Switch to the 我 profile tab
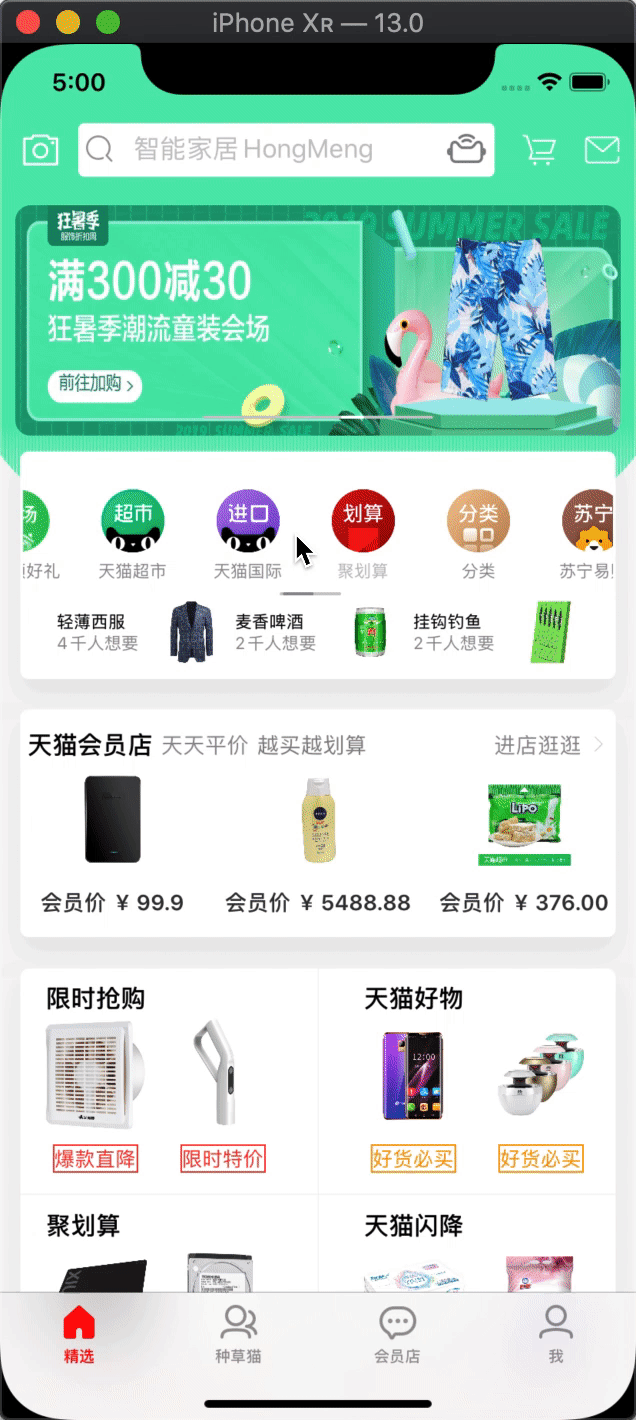Screen dimensions: 636x1420 556,1334
